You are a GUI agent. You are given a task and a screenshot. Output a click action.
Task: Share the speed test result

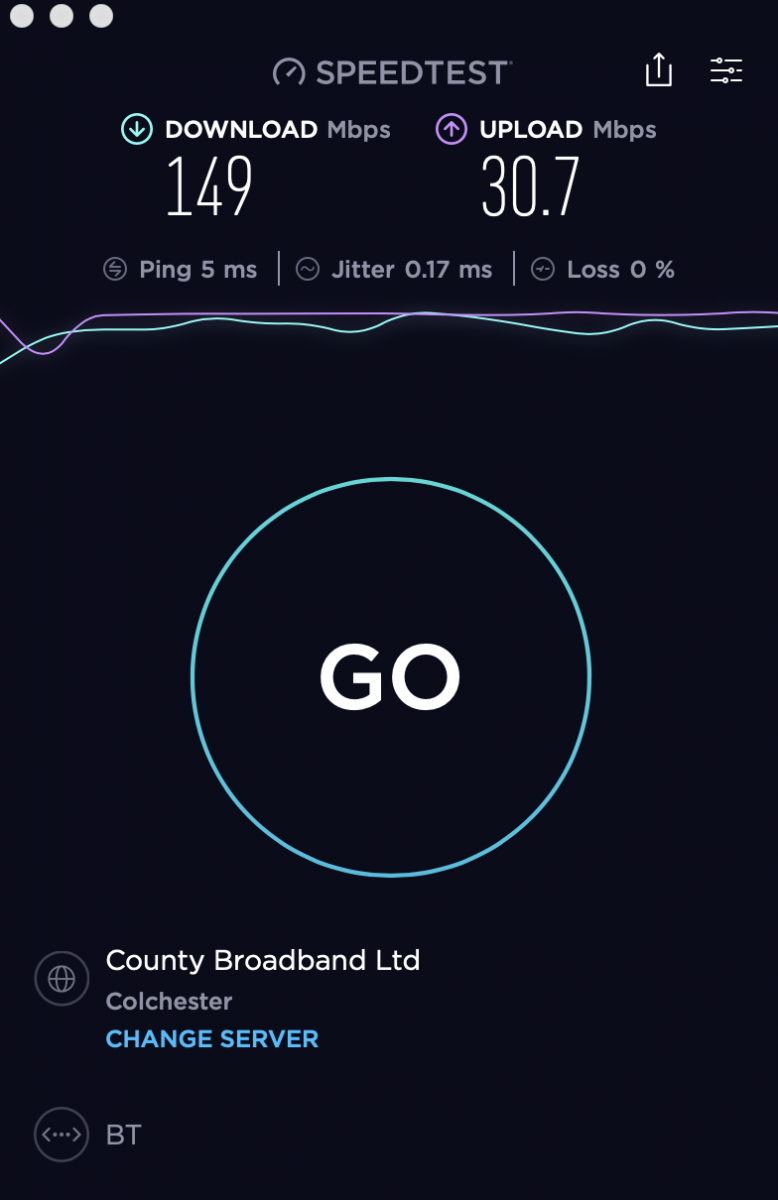[x=658, y=71]
